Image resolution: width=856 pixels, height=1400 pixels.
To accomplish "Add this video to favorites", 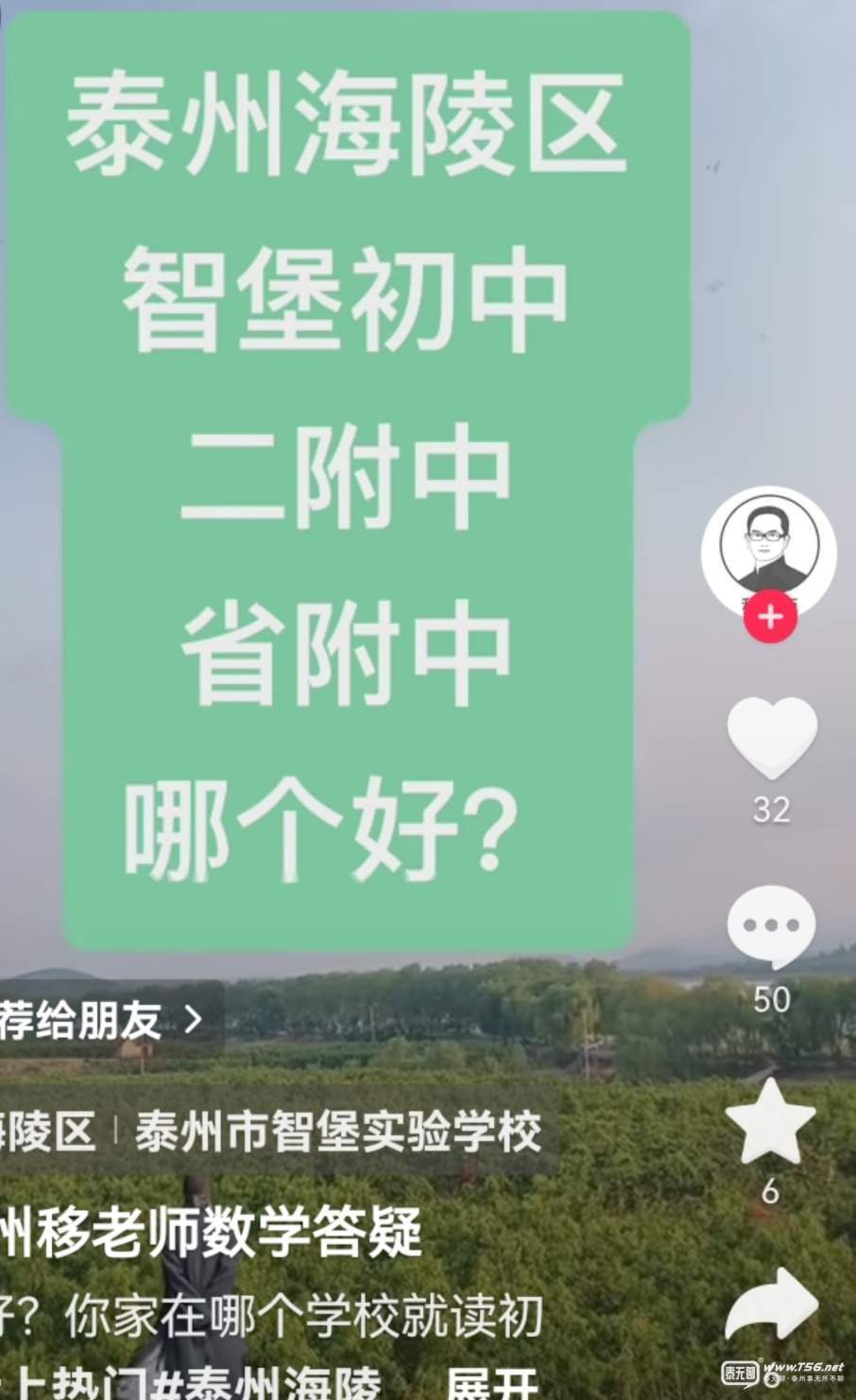I will point(770,1122).
